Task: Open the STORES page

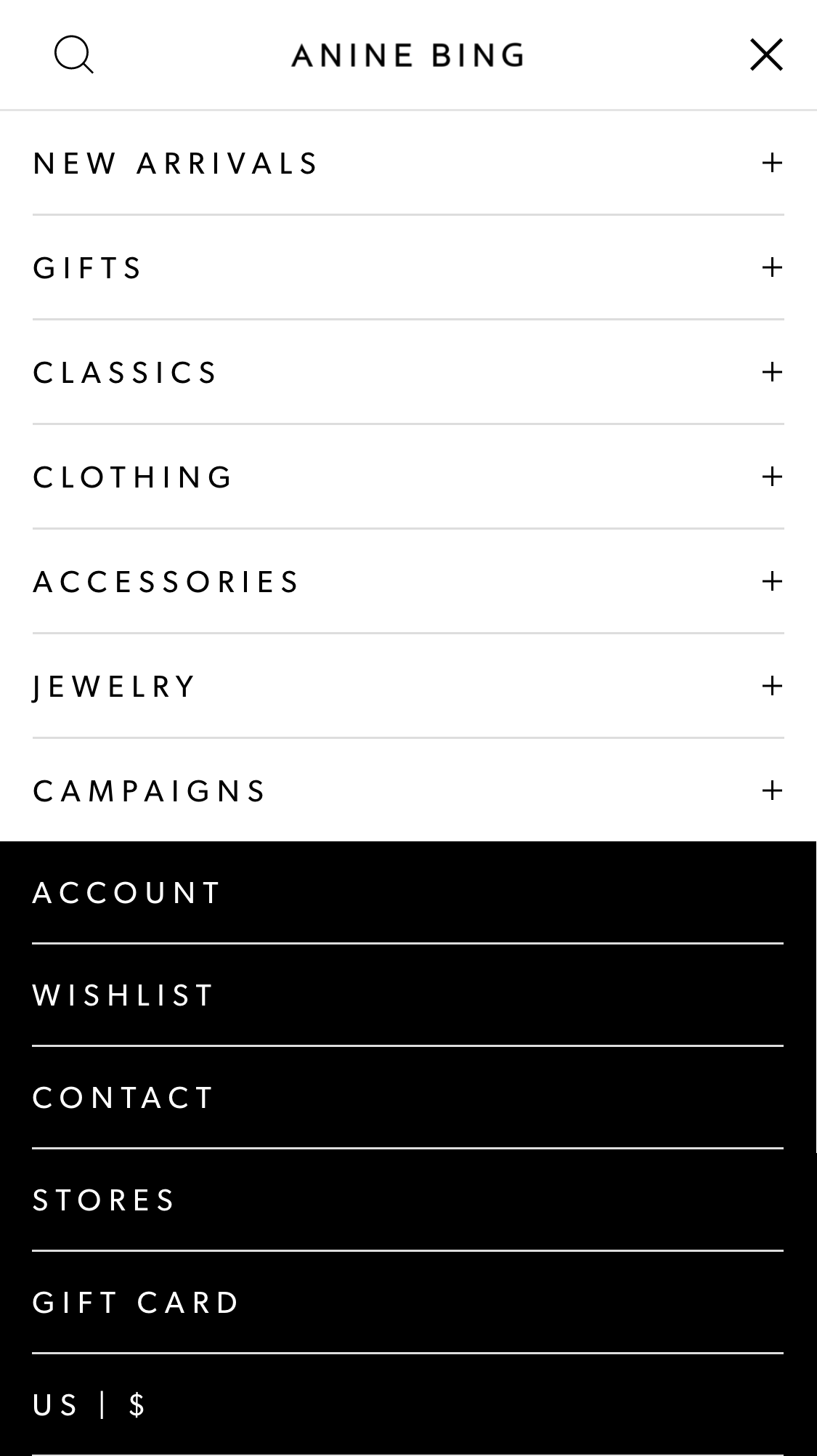Action: coord(104,1200)
